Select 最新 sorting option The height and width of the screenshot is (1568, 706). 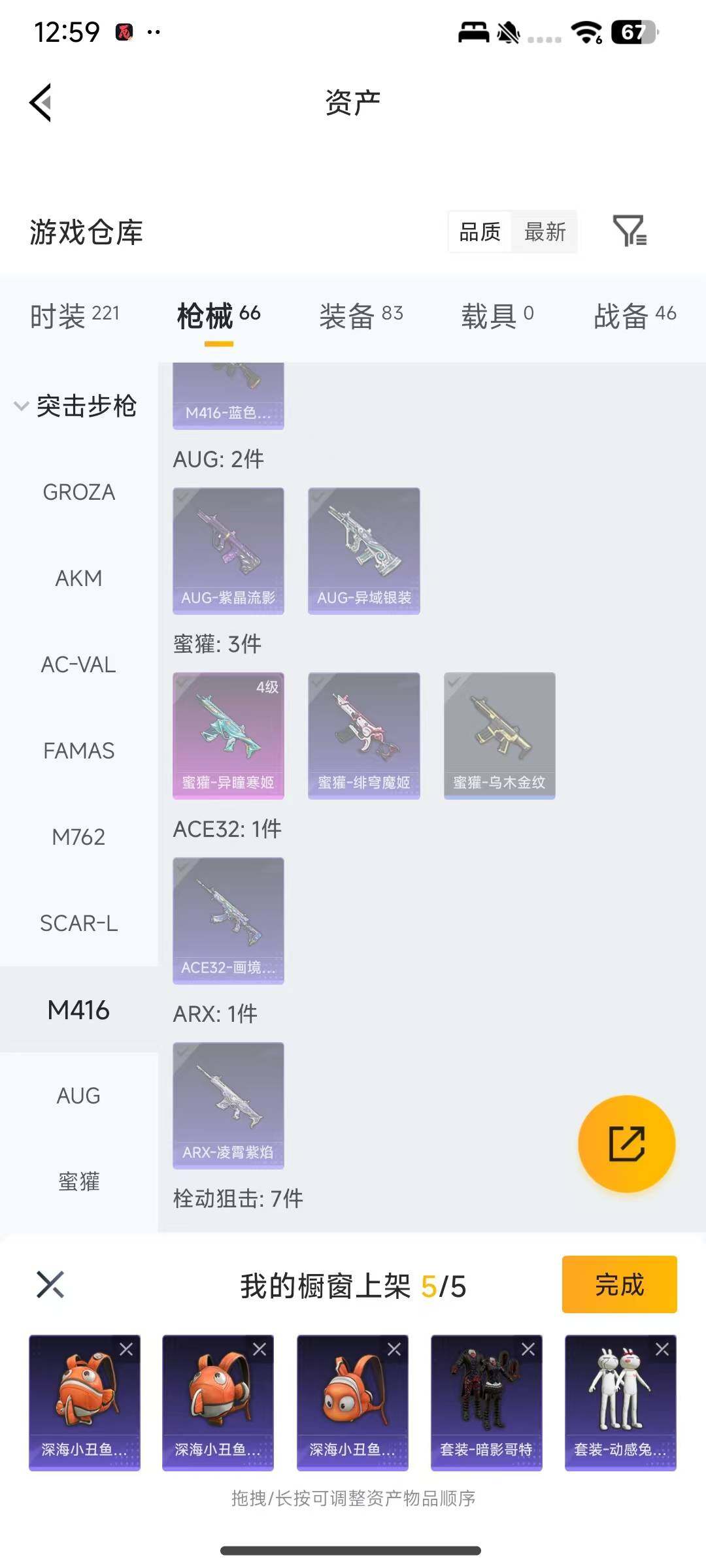545,232
